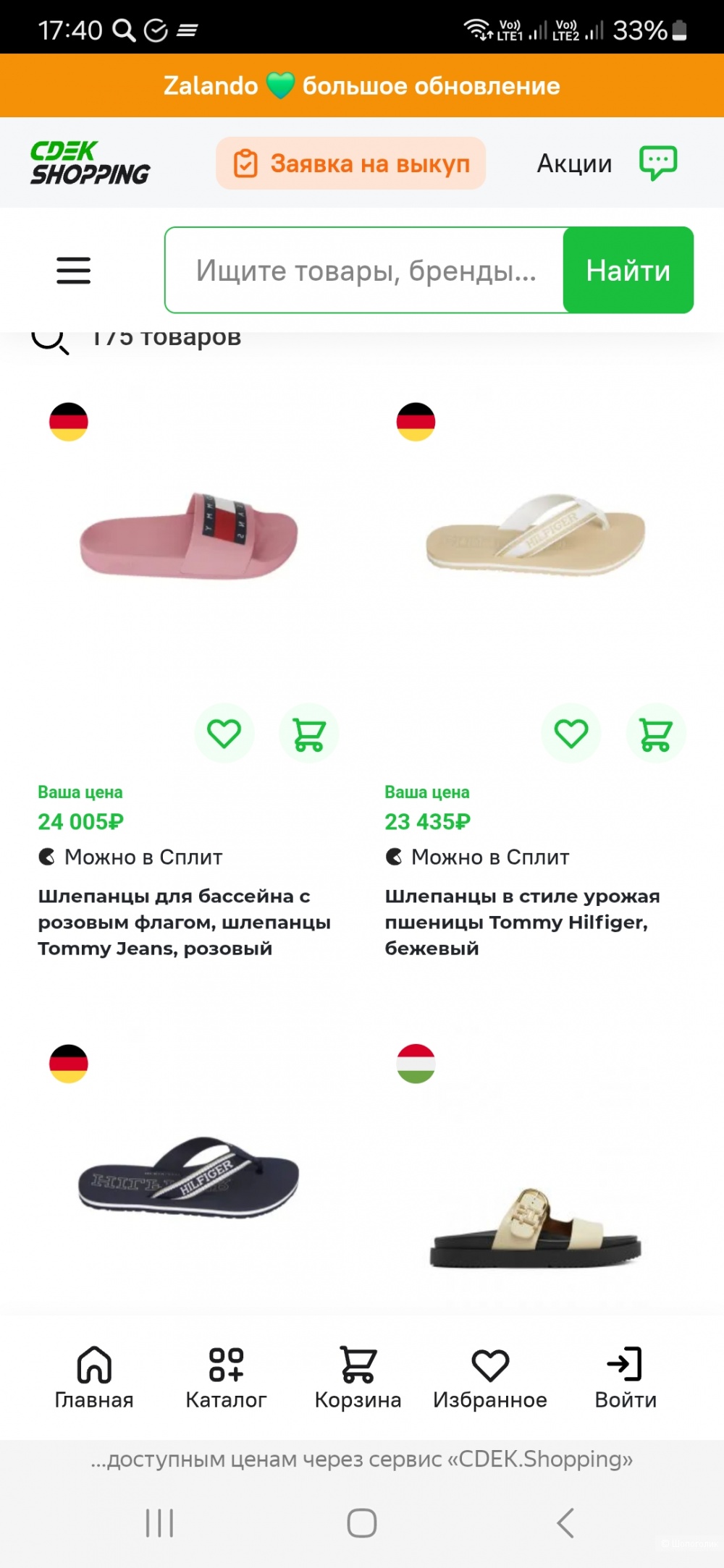
Task: Tap the search field for products and brands
Action: point(365,270)
